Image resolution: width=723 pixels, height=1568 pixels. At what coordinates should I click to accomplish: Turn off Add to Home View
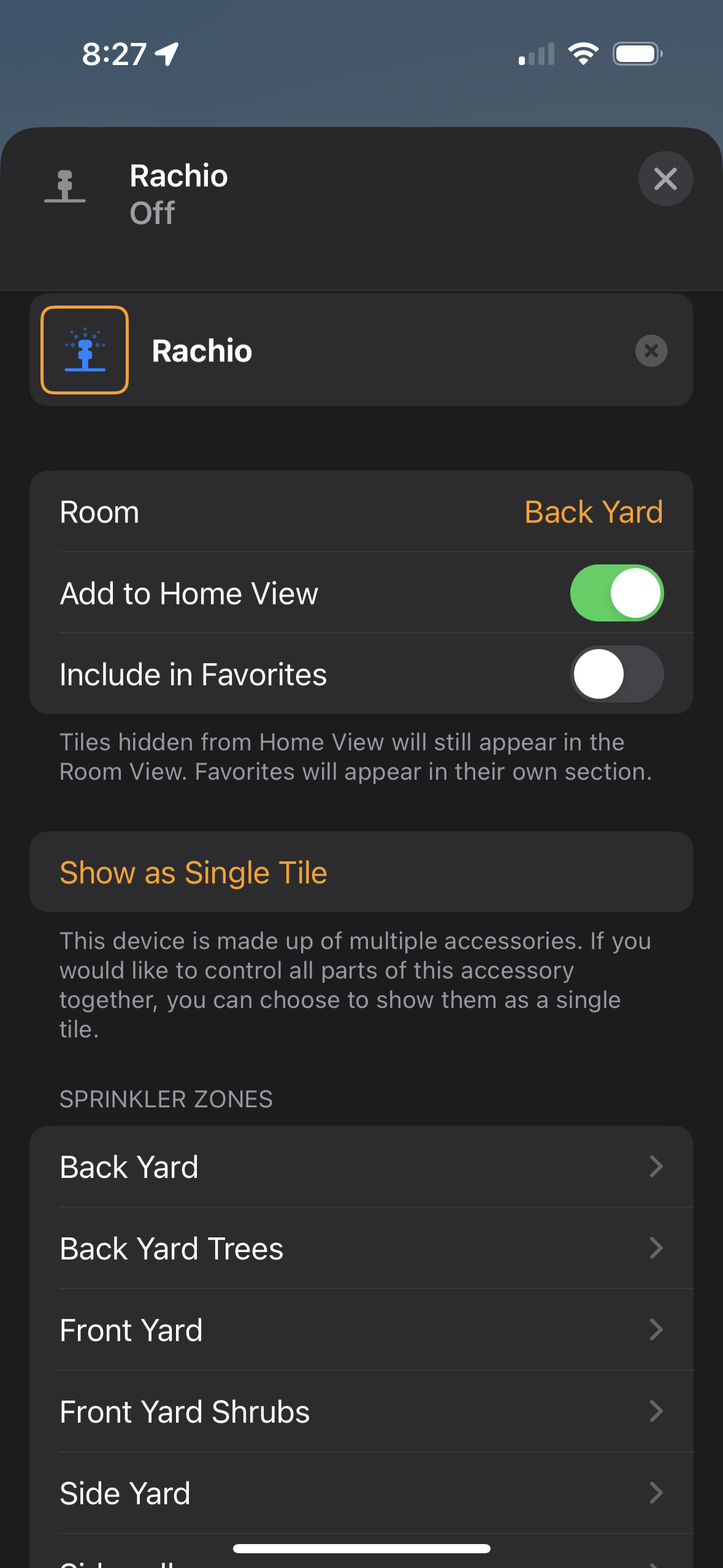point(616,593)
